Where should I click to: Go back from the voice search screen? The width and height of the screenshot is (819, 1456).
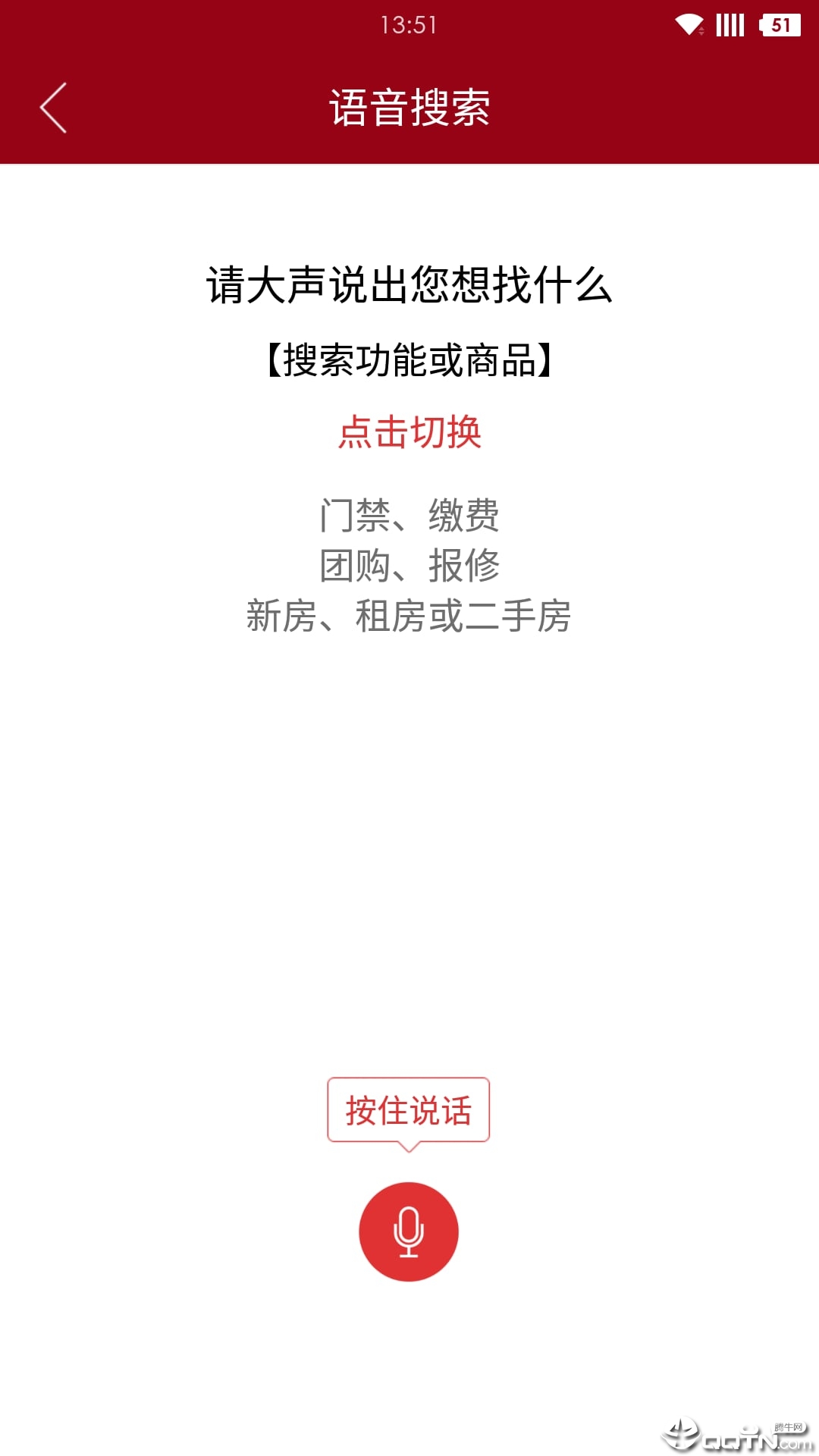pyautogui.click(x=53, y=108)
